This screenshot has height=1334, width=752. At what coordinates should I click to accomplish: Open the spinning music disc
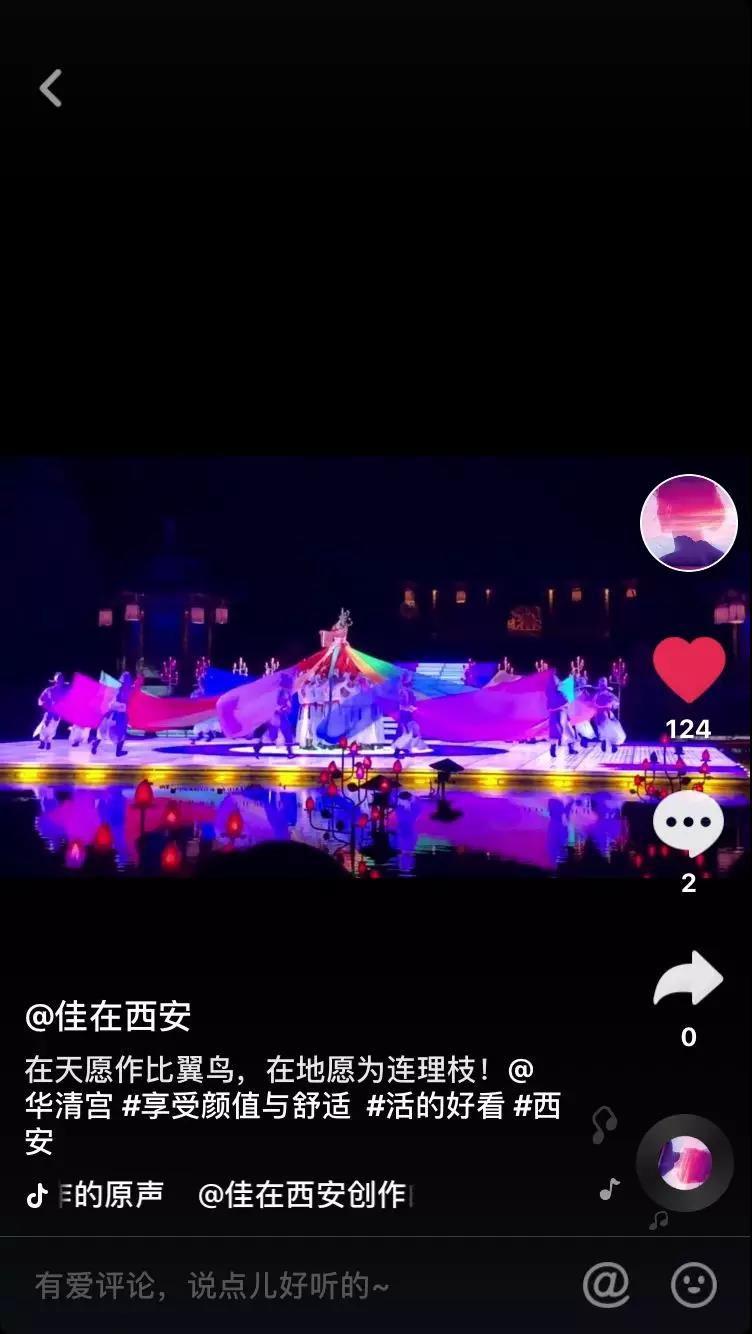point(685,1162)
